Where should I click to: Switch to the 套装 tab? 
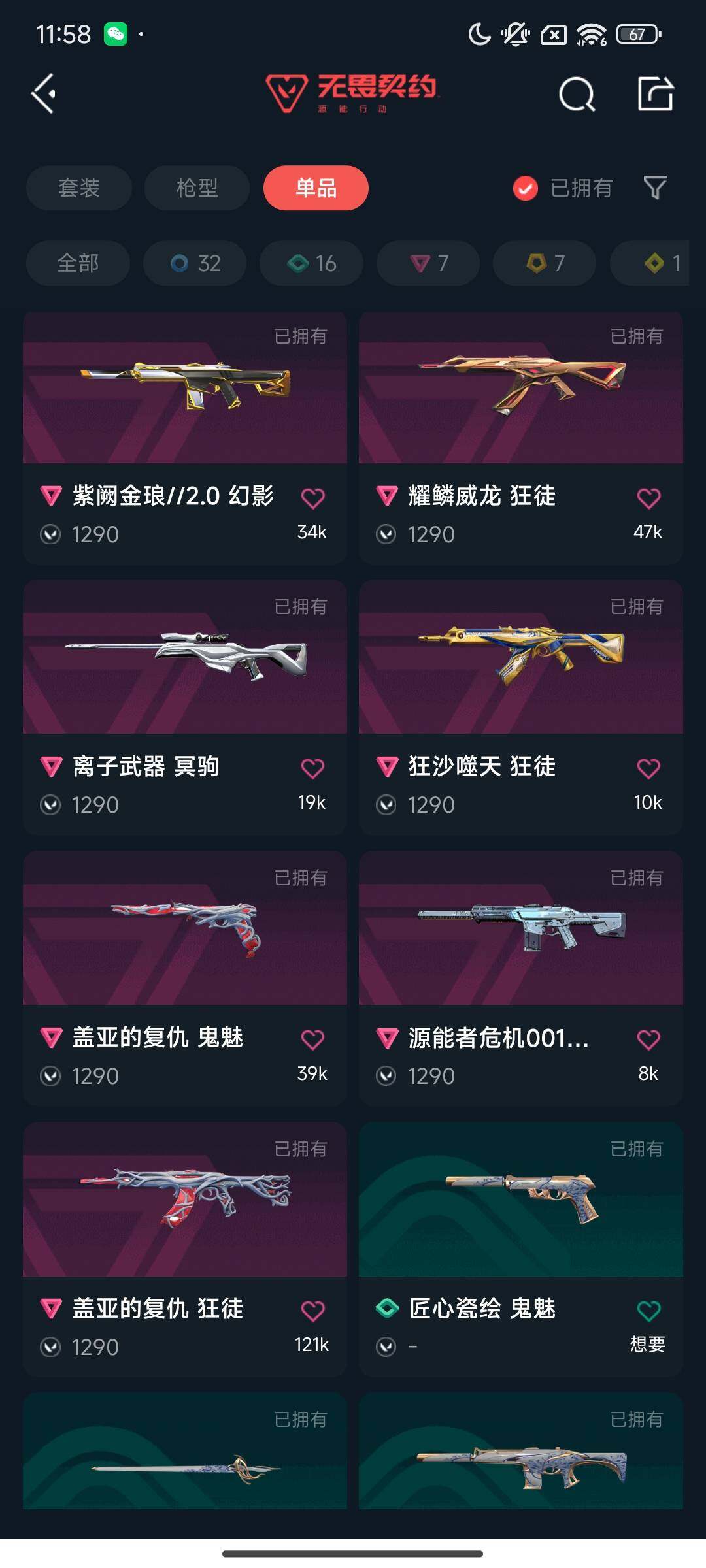pyautogui.click(x=78, y=188)
